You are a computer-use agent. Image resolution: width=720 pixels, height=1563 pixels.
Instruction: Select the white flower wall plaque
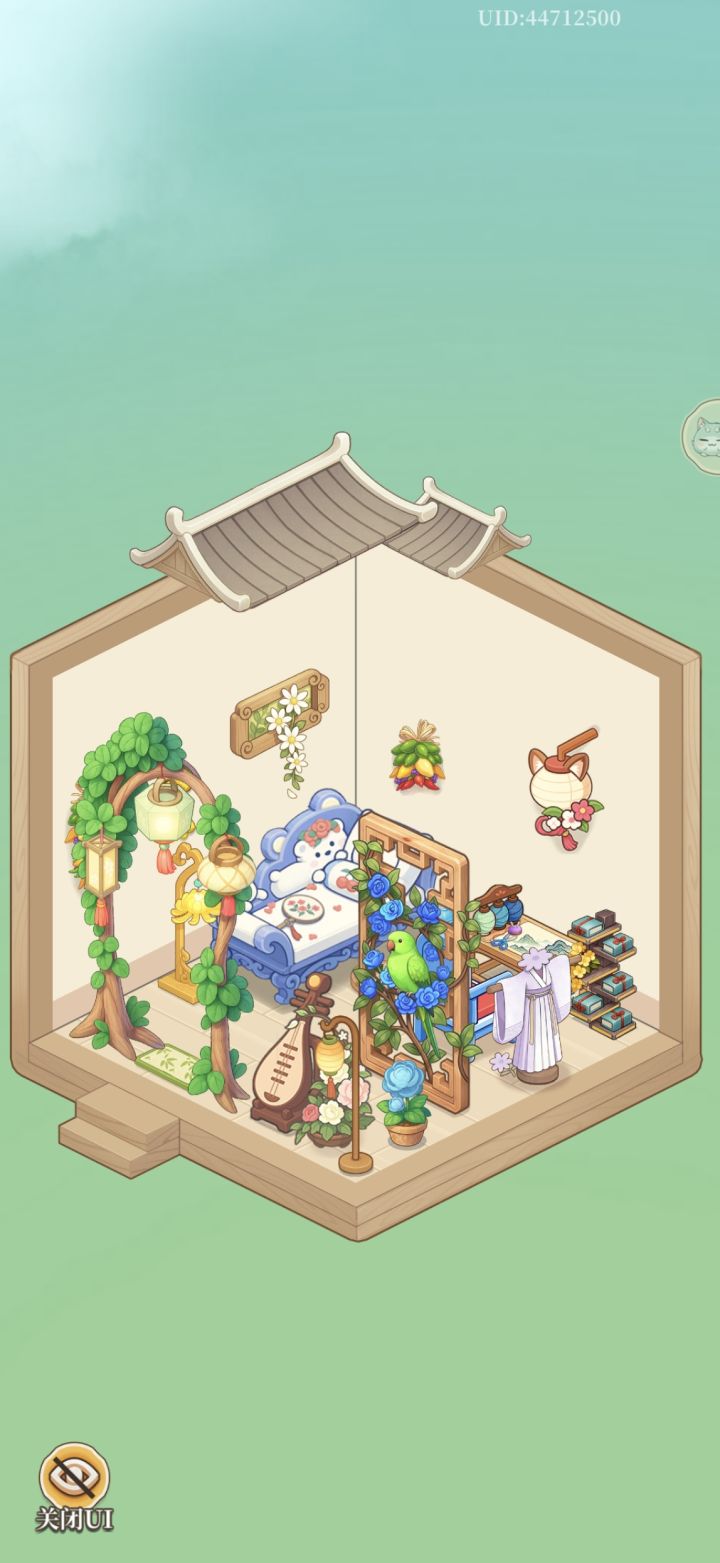coord(282,712)
